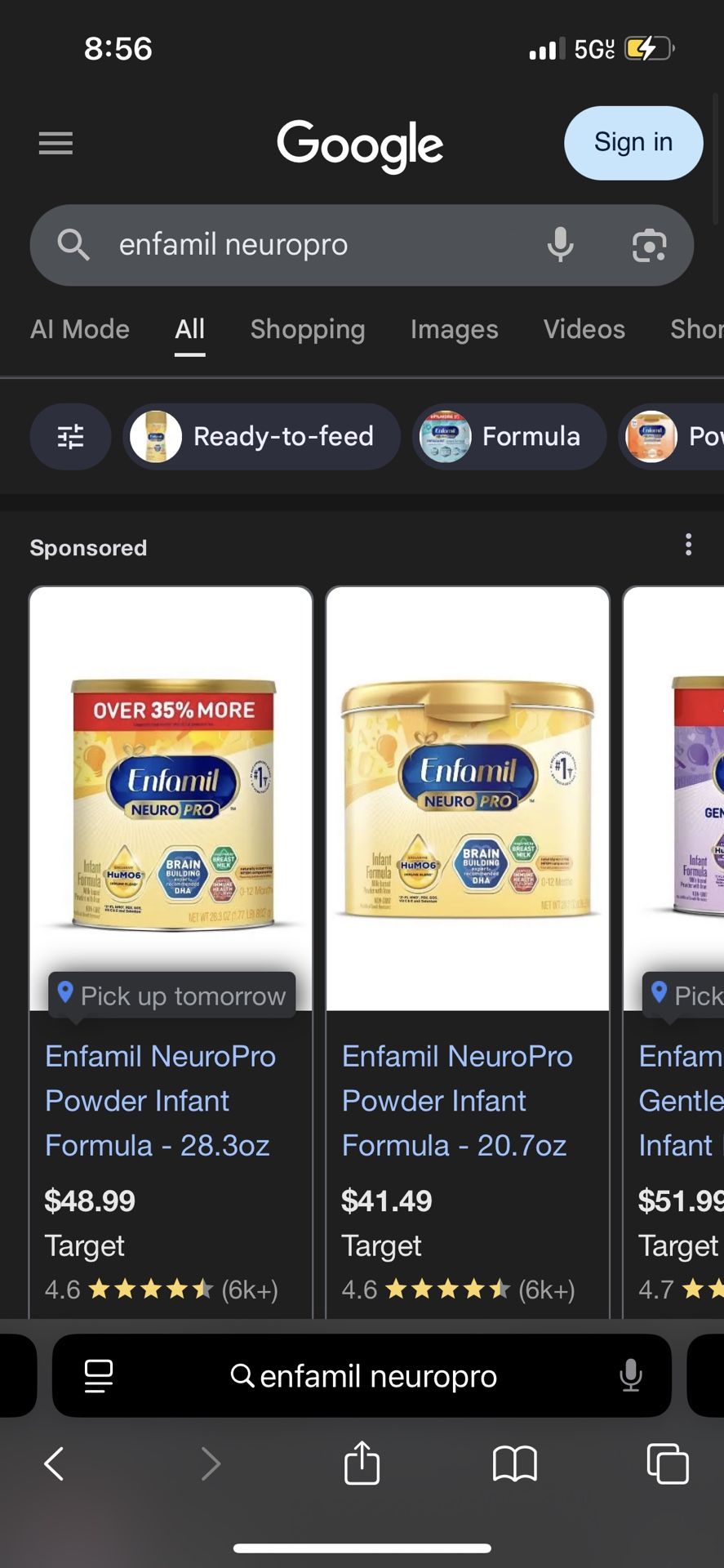Tap the Sign in button
The image size is (724, 1568).
[x=633, y=143]
